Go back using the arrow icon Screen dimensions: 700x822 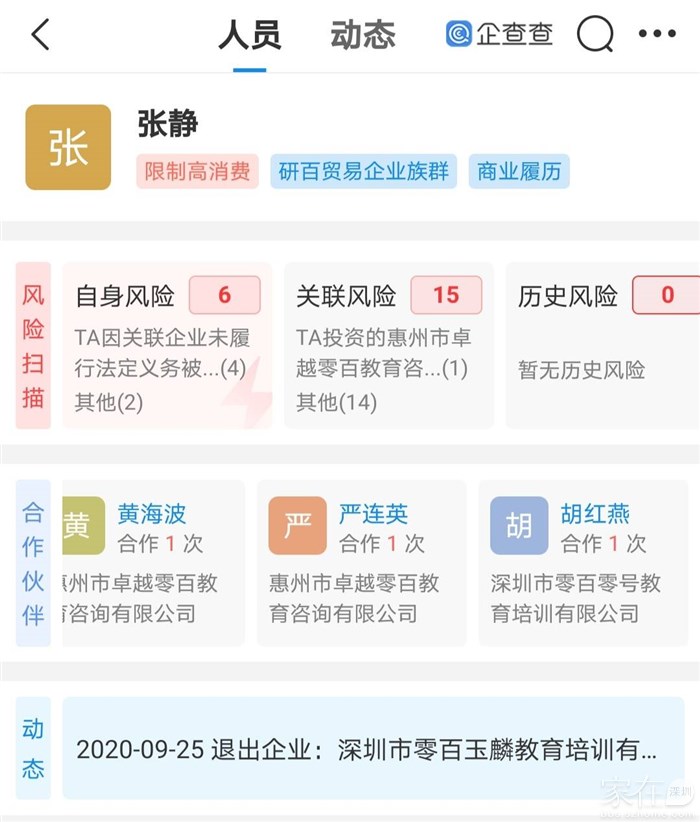pos(40,35)
